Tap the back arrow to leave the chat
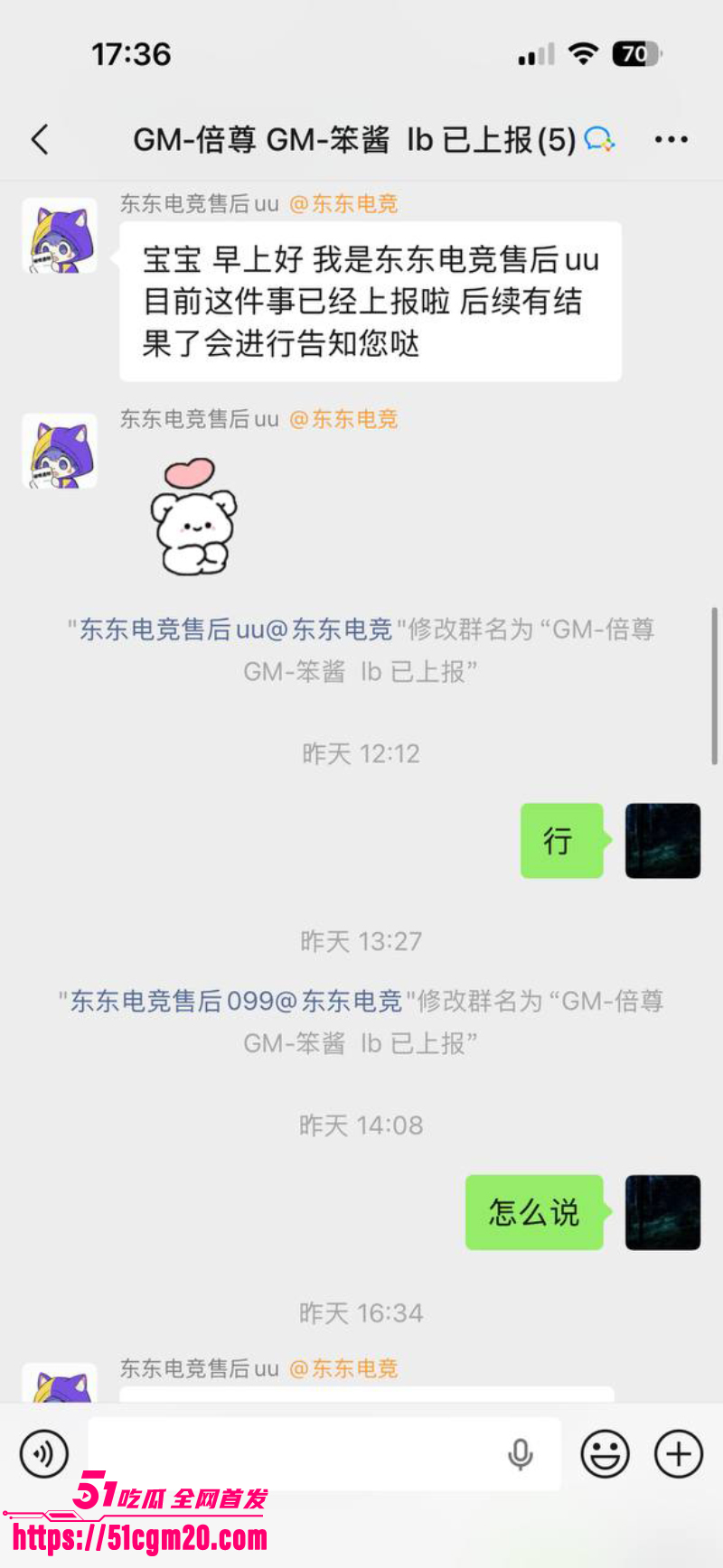723x1568 pixels. click(39, 140)
